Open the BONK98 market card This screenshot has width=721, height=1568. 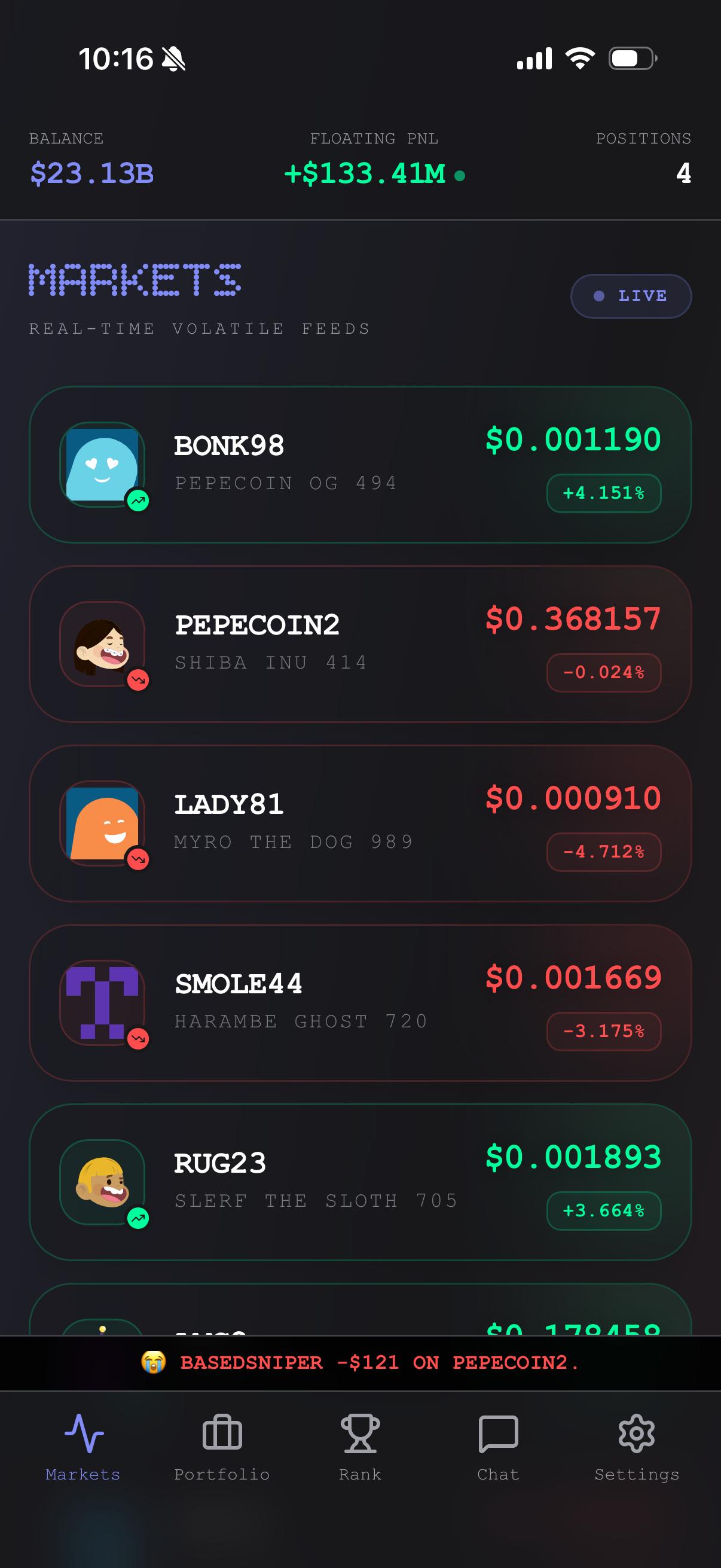[x=360, y=465]
